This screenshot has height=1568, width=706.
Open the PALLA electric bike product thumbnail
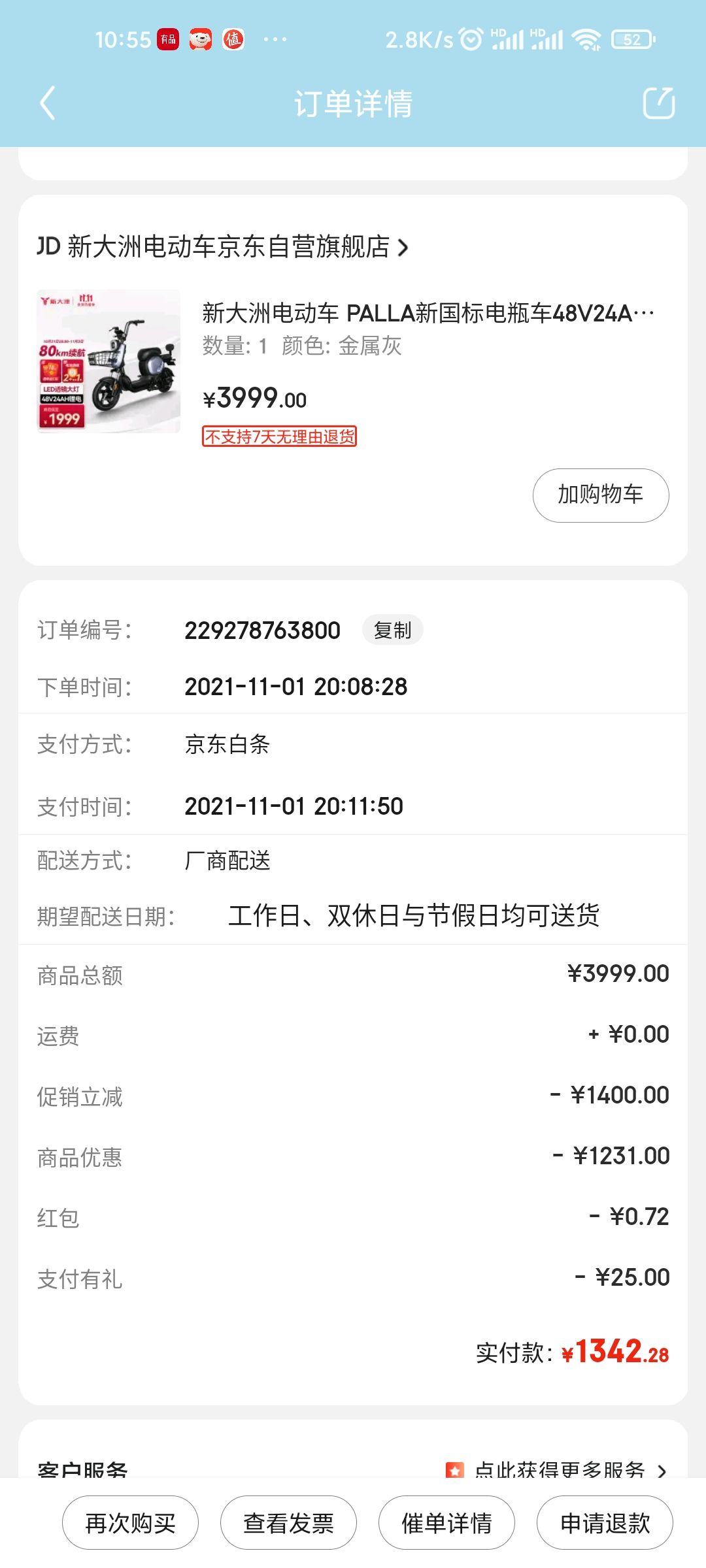coord(109,361)
